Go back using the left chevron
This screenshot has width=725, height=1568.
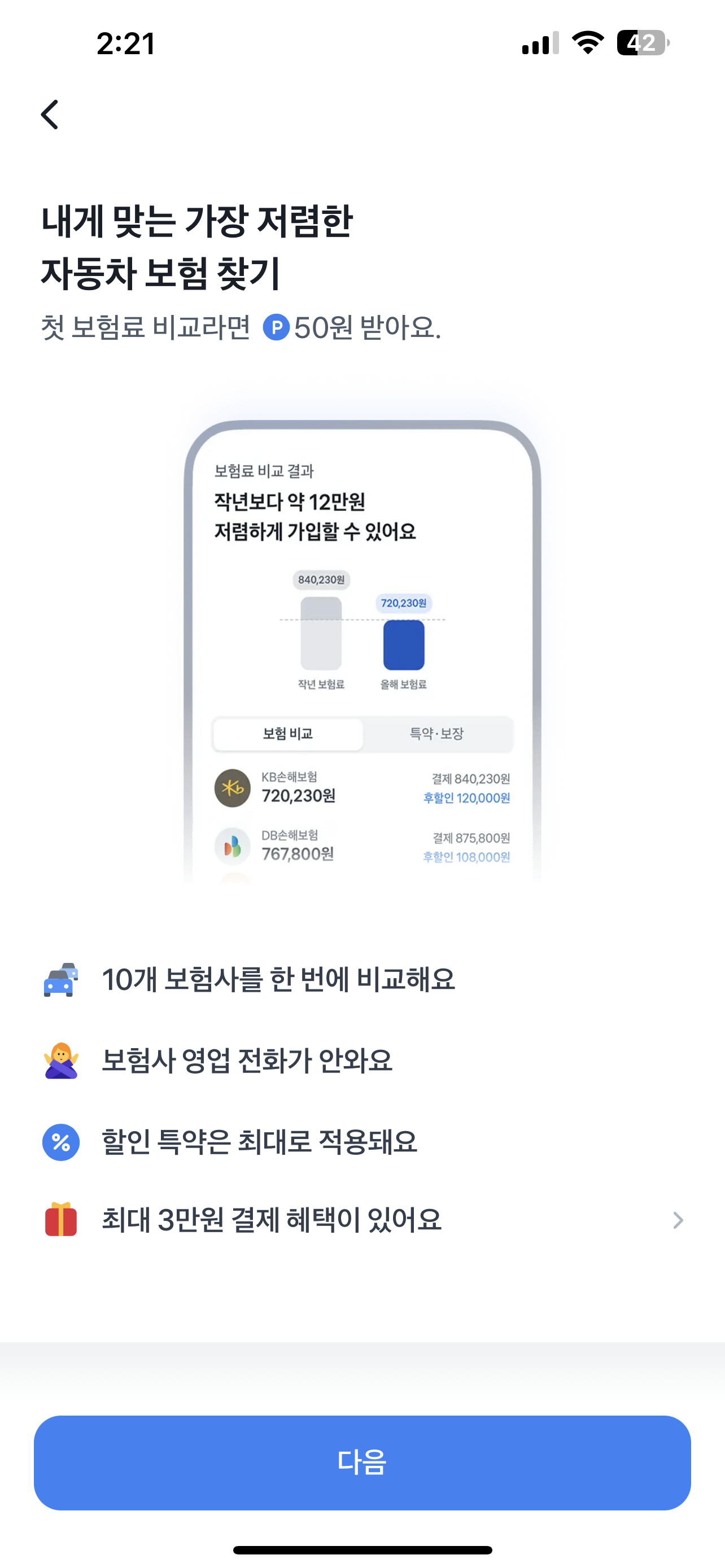click(50, 114)
